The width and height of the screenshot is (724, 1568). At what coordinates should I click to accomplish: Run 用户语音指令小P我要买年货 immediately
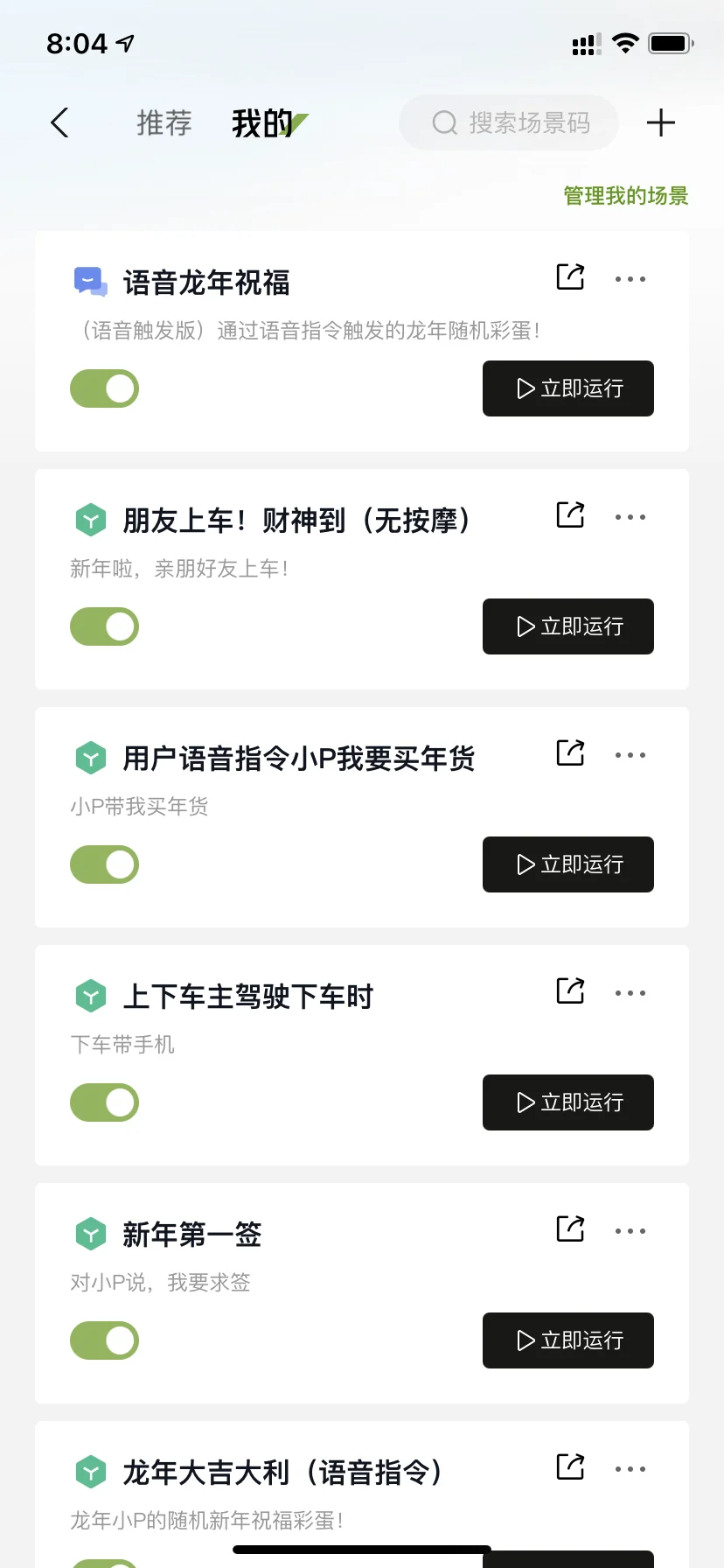(x=568, y=864)
